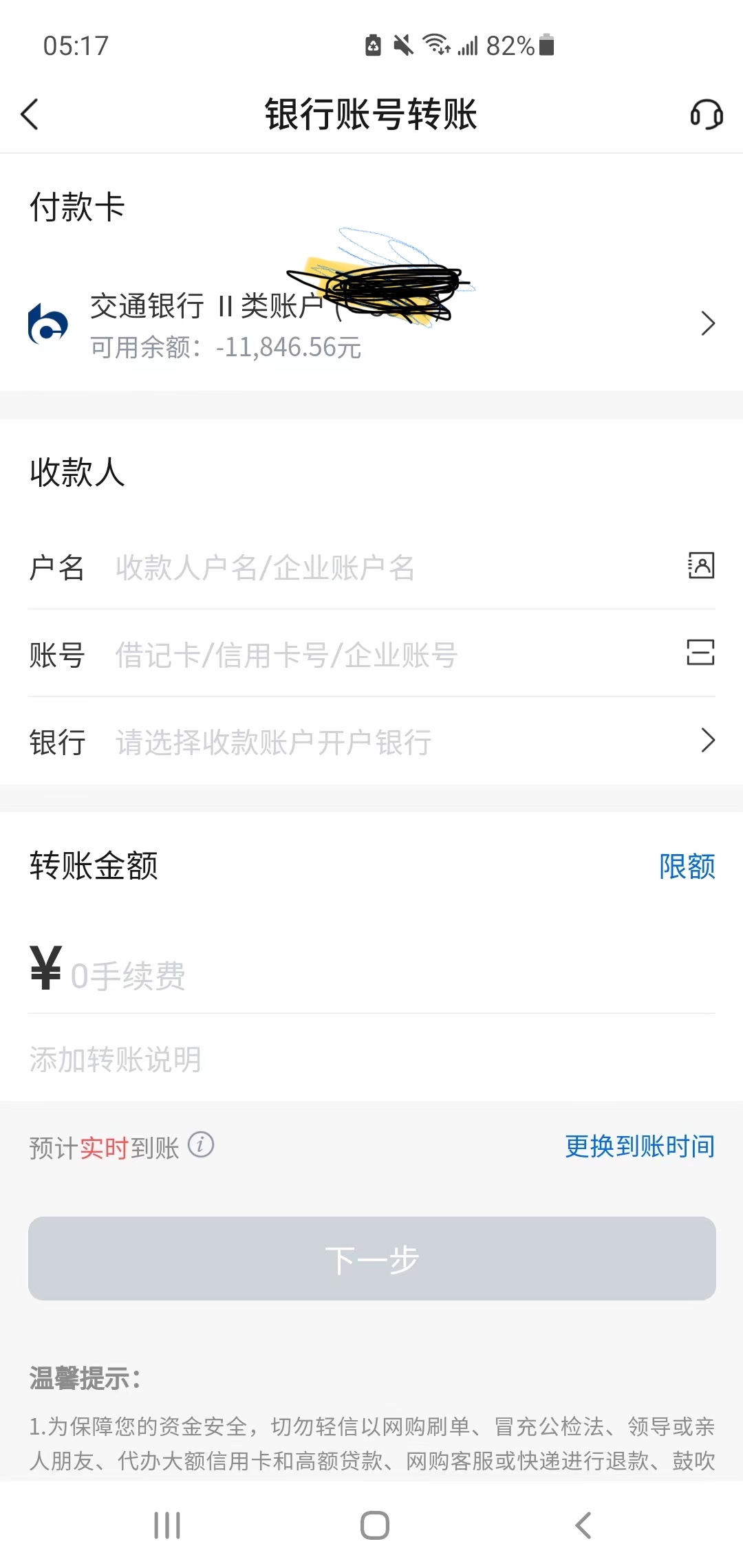
Task: Show info about 预计实时到账
Action: 201,1145
